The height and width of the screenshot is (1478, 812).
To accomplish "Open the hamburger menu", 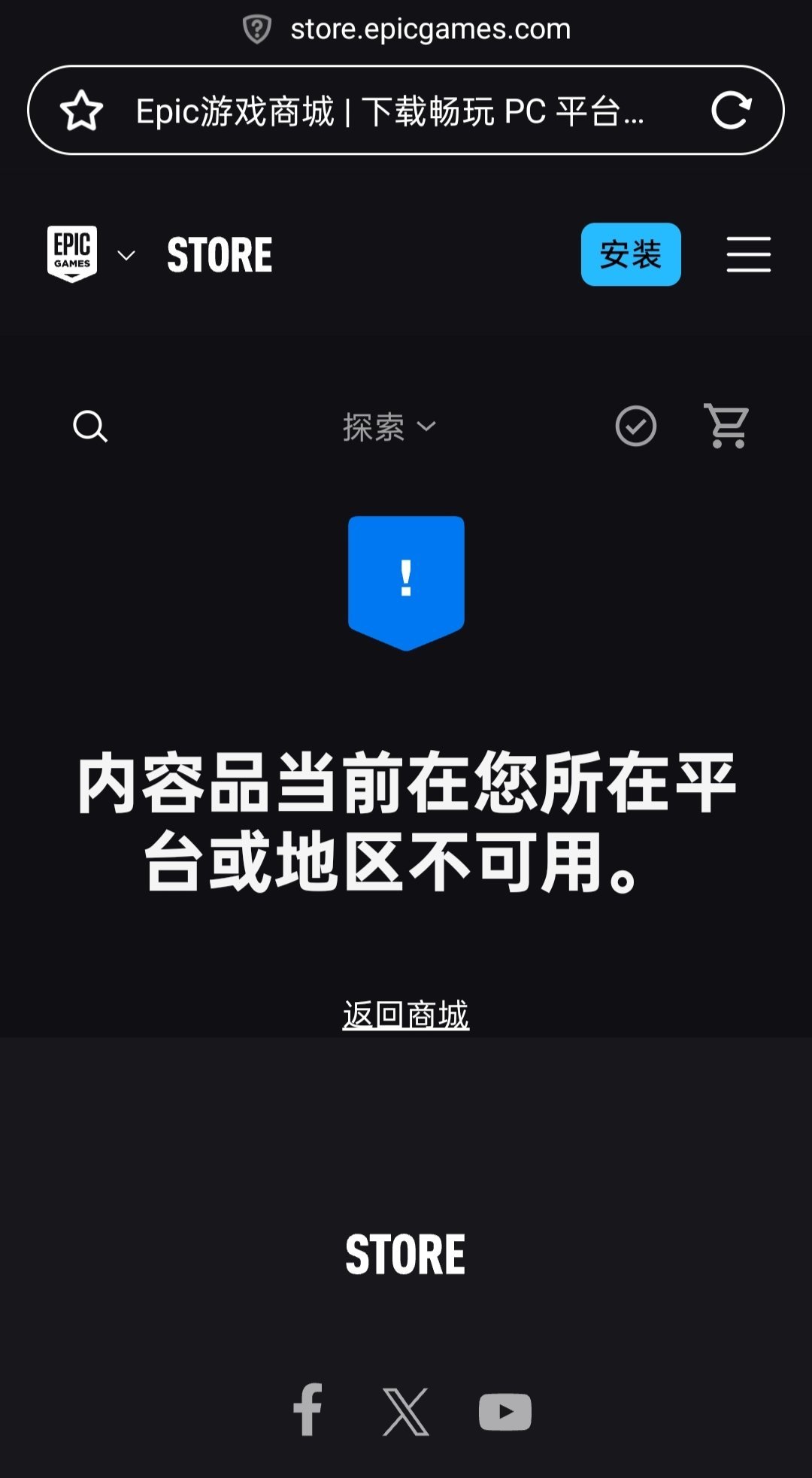I will (748, 254).
